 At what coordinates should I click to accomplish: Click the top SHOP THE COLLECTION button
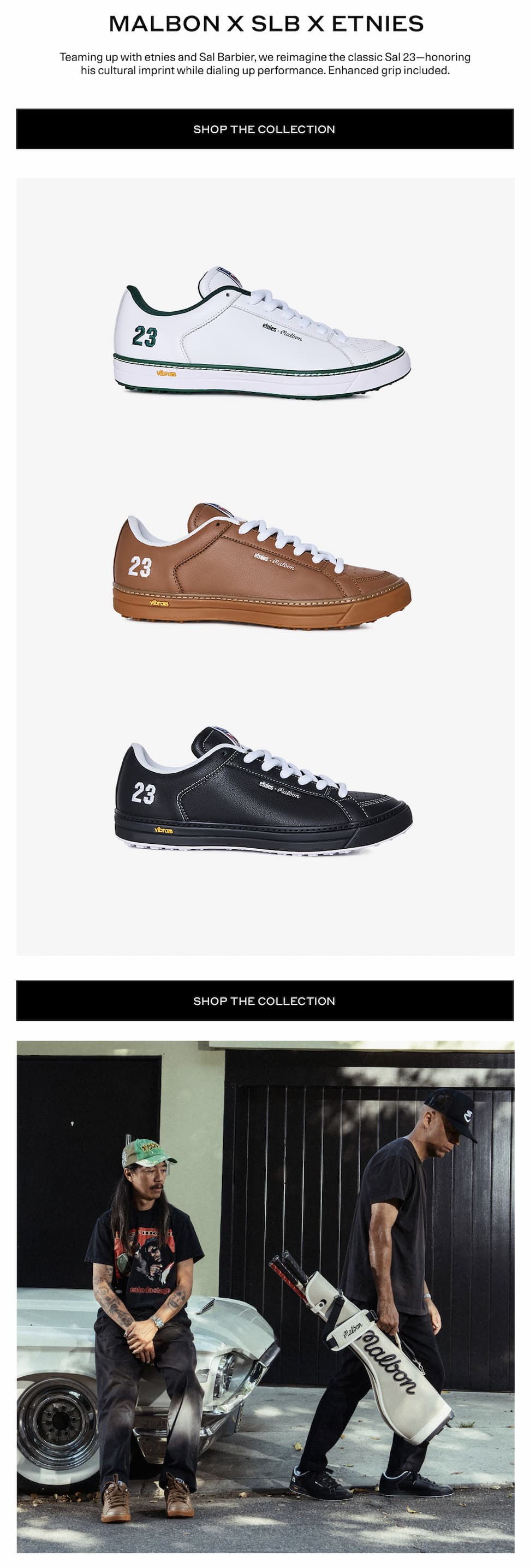click(265, 129)
